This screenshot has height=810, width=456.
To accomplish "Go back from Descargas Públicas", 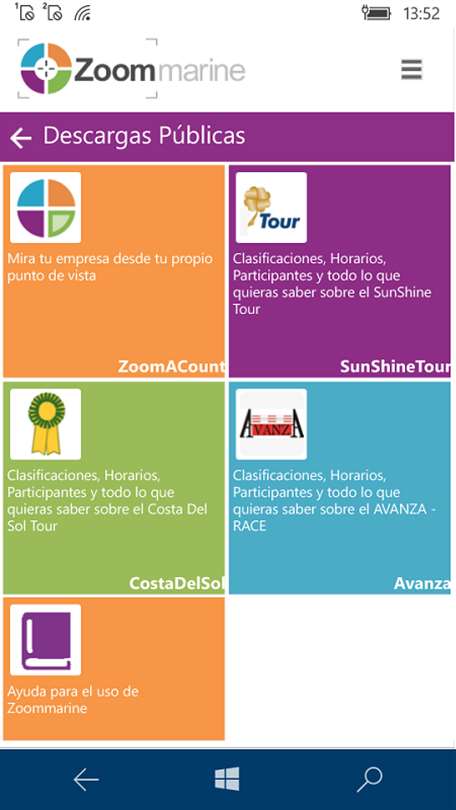I will [21, 137].
